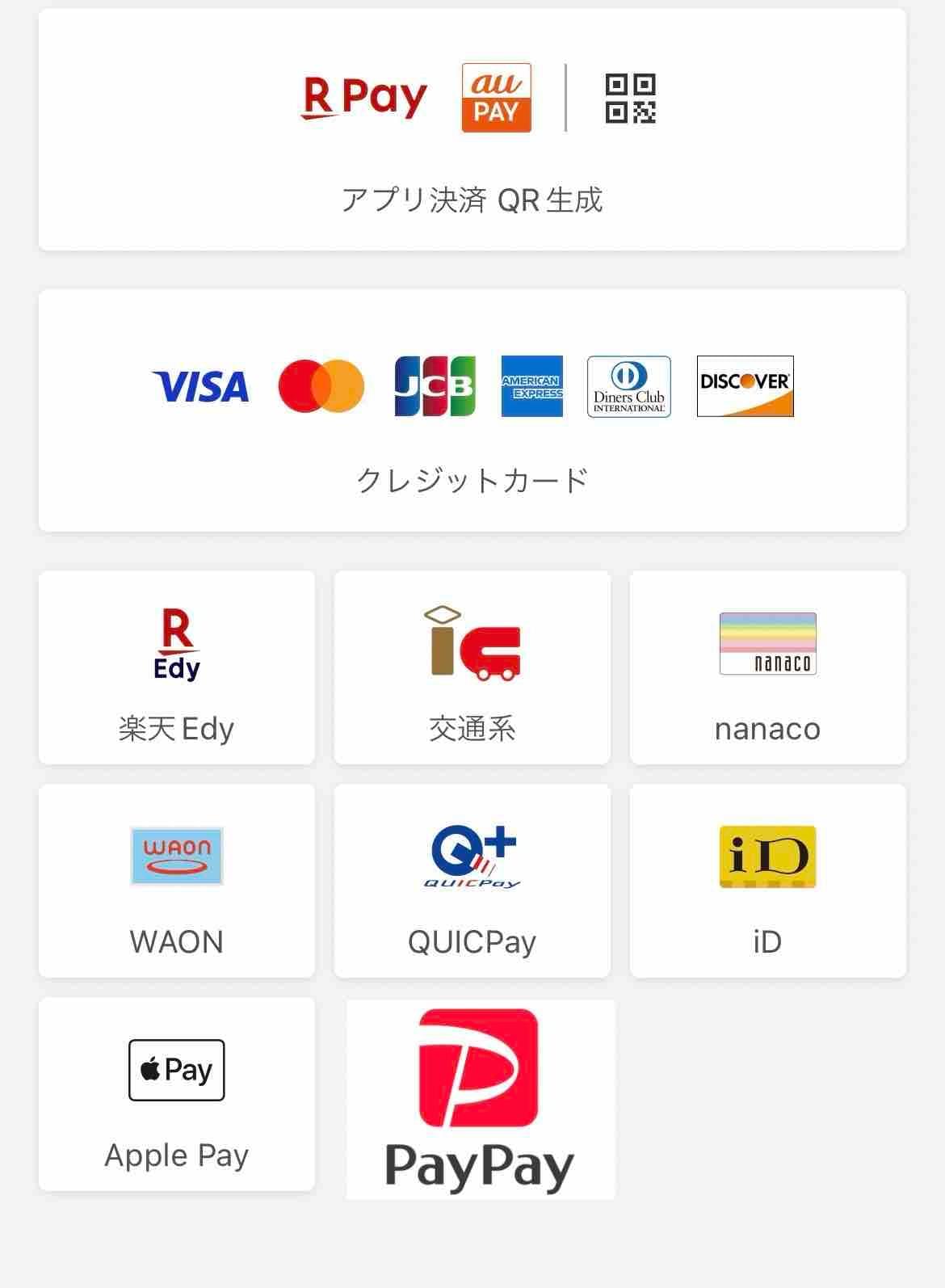Select クレジットカード payment method
Viewport: 945px width, 1288px height.
(472, 410)
